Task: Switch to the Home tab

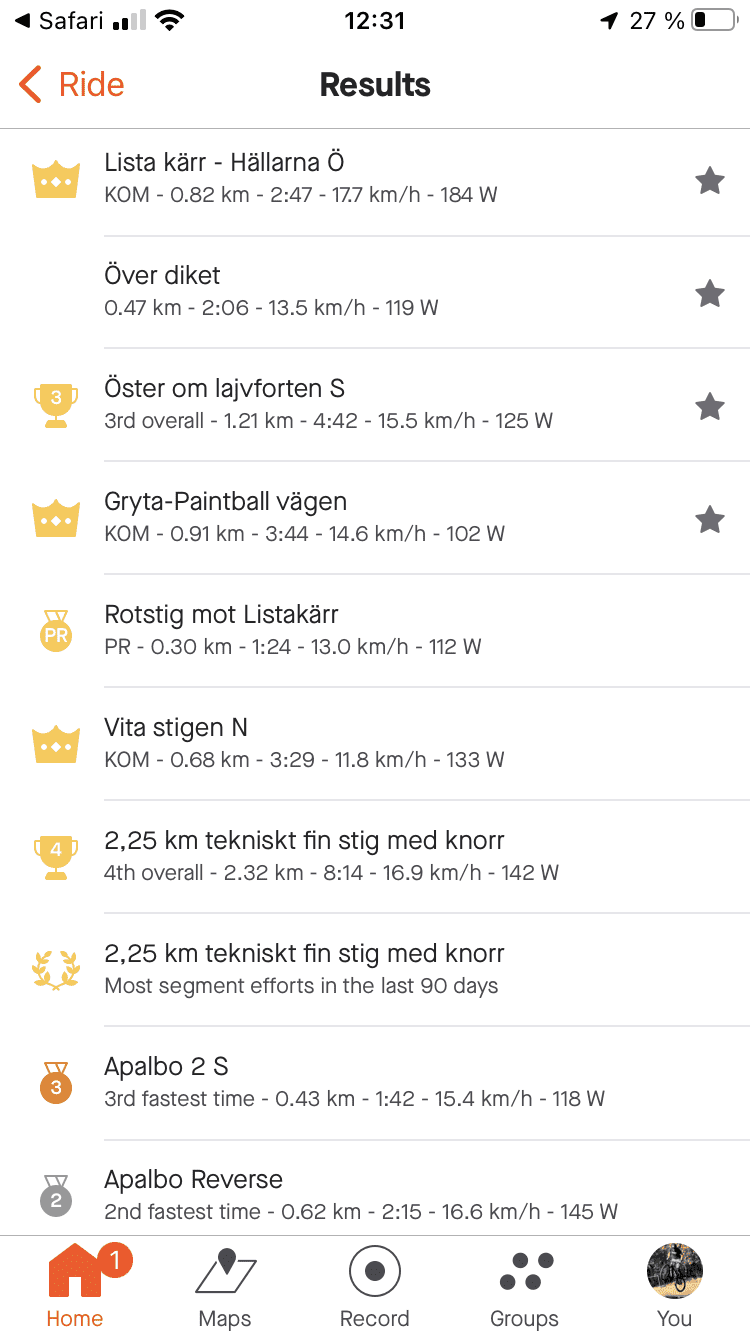Action: 75,1286
